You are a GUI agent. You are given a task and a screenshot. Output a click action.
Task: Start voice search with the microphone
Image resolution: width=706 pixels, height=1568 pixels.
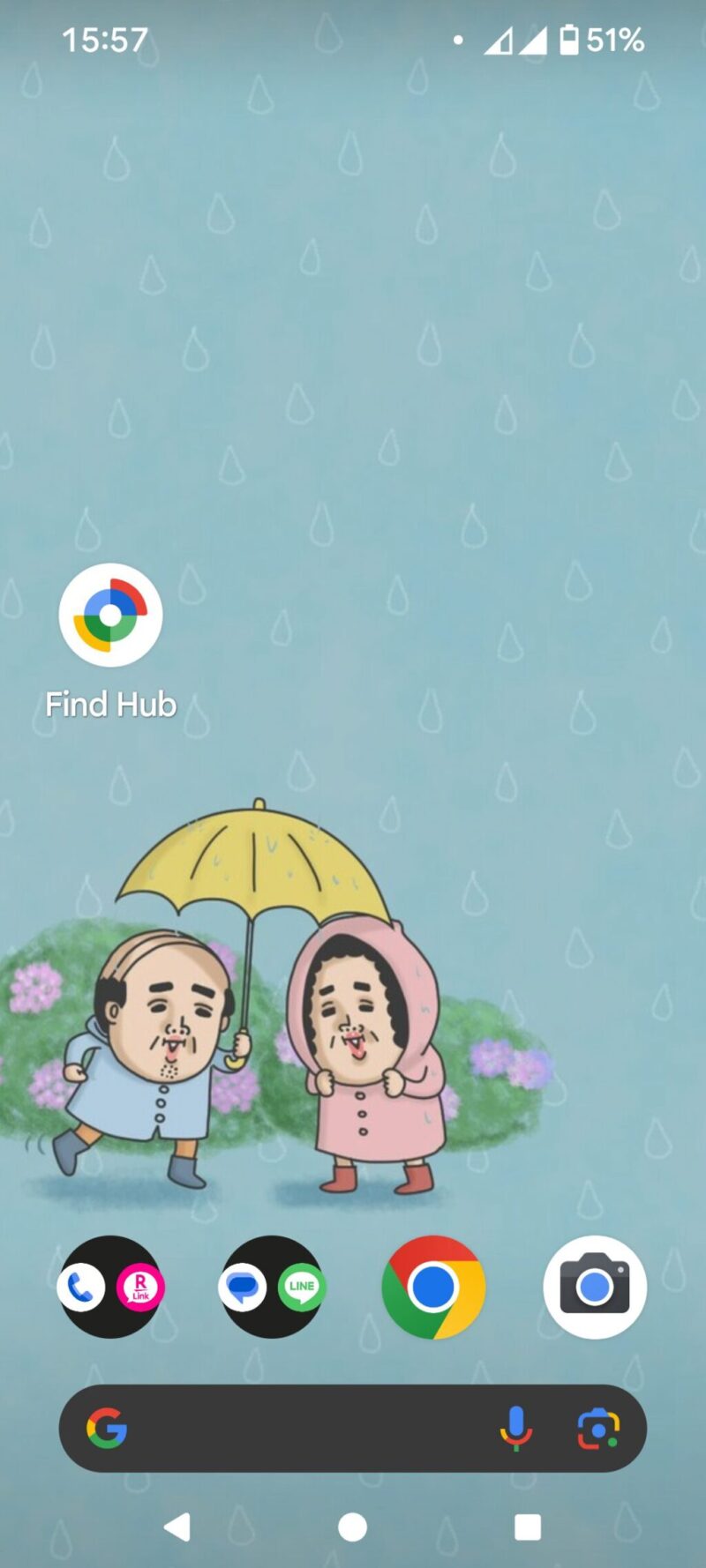(x=516, y=1429)
